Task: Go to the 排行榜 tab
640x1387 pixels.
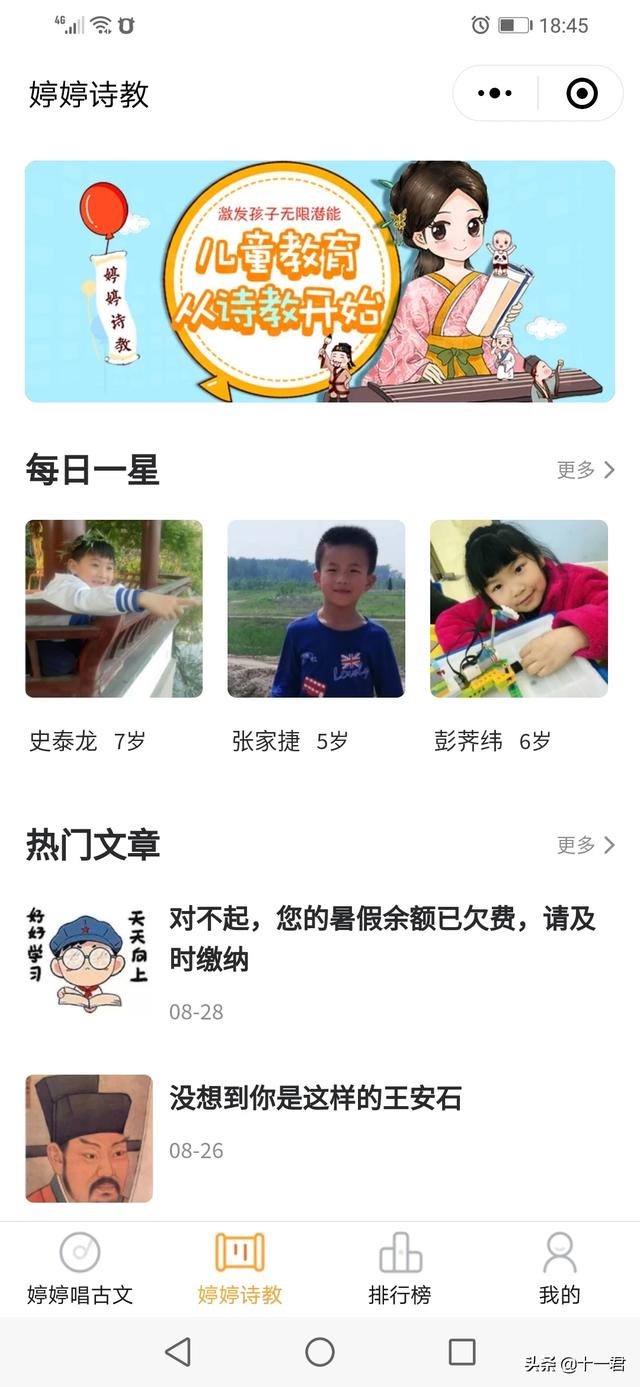Action: tap(400, 1268)
